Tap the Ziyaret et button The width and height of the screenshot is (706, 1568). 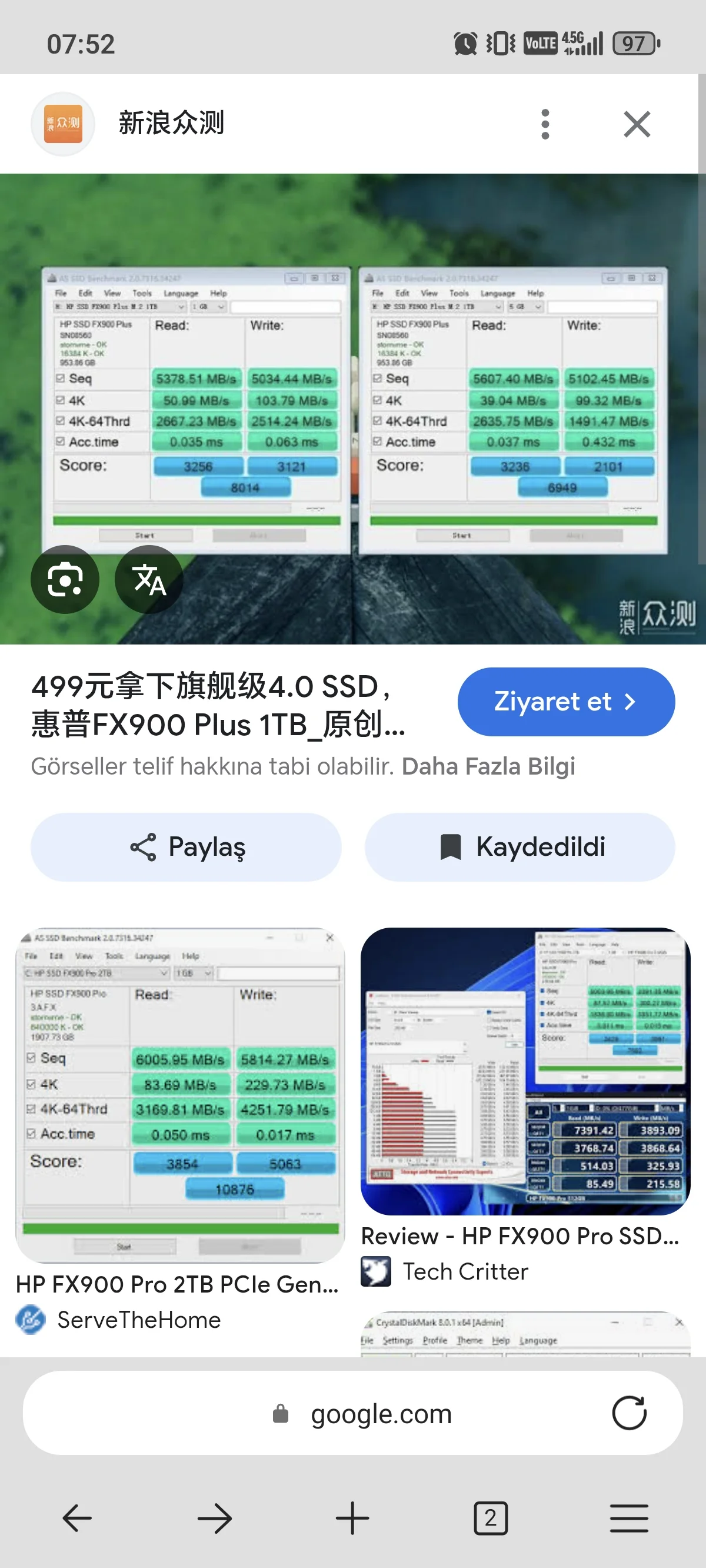click(x=565, y=701)
